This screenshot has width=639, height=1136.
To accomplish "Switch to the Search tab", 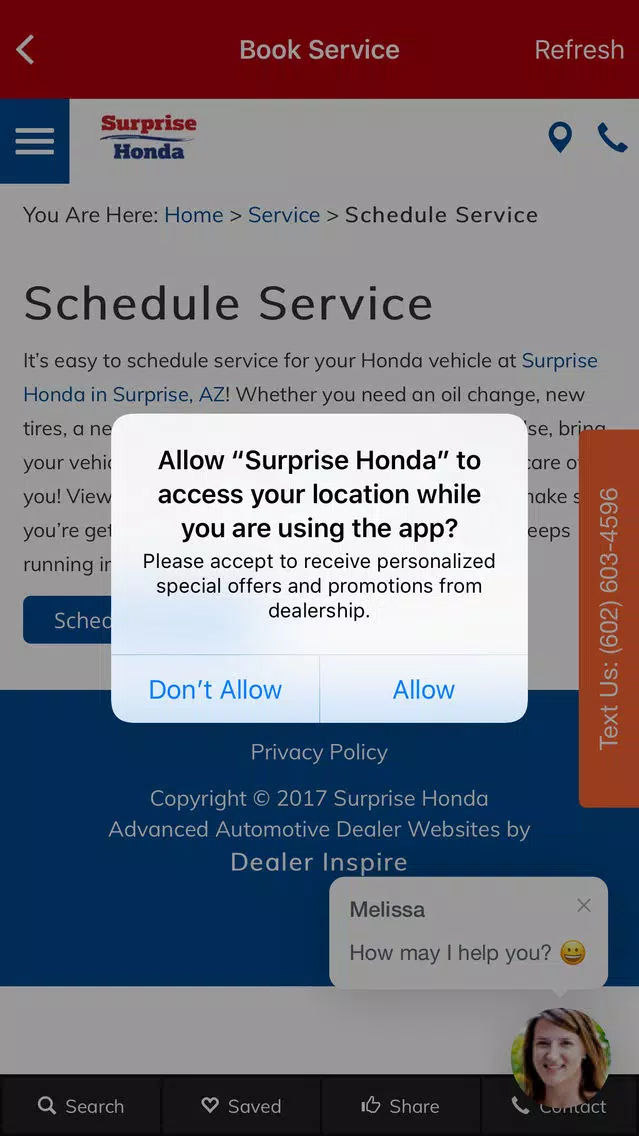I will 80,1106.
